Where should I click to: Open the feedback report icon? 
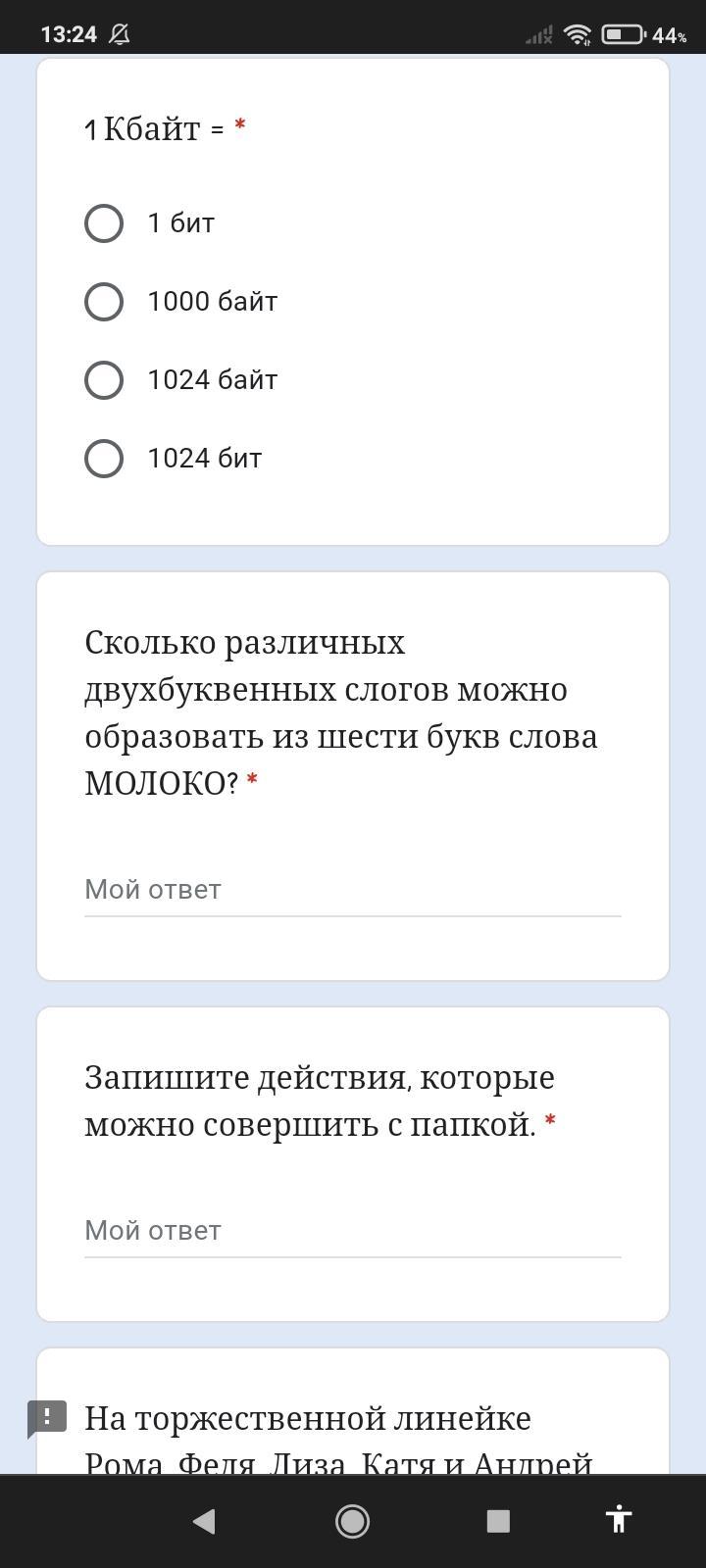[x=46, y=1418]
